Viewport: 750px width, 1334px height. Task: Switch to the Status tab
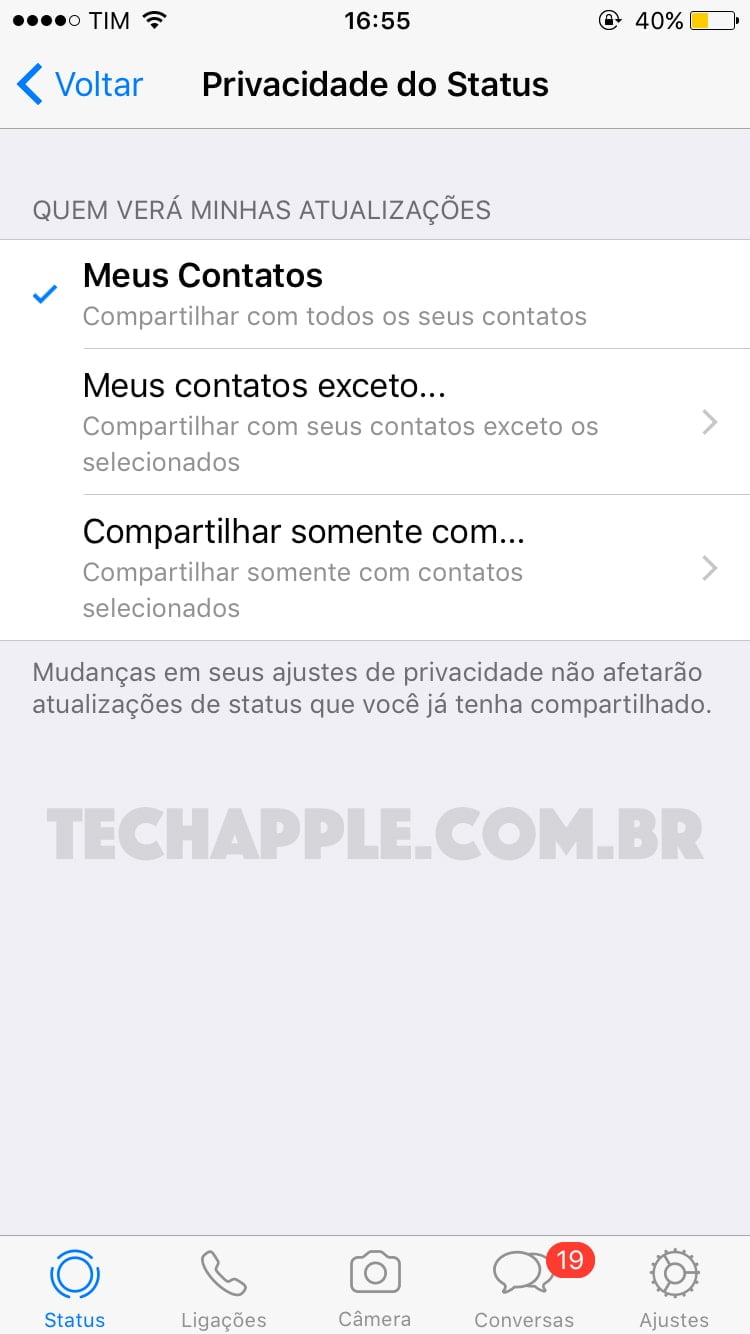75,1288
